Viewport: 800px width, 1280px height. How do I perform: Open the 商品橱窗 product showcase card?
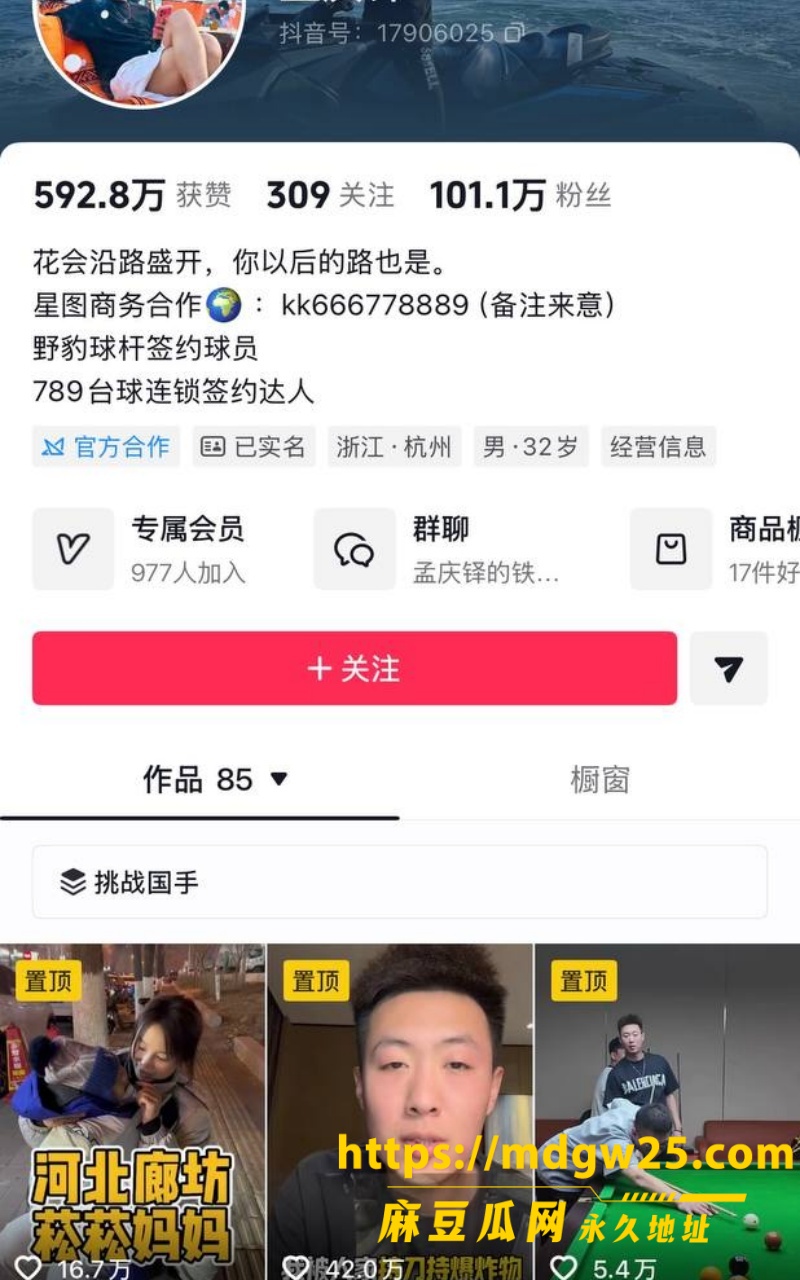[715, 549]
